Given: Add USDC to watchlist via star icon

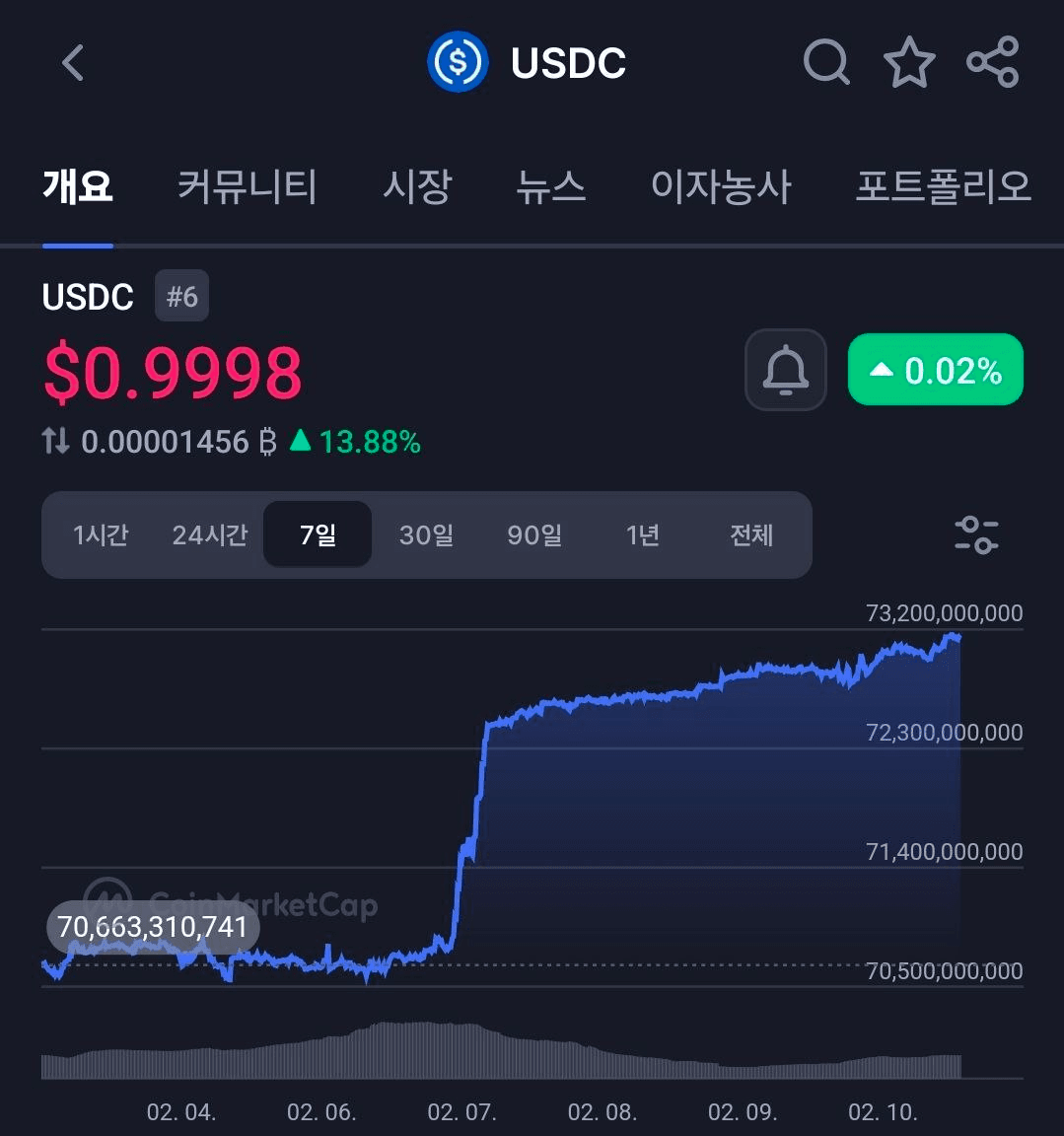Looking at the screenshot, I should coord(909,61).
